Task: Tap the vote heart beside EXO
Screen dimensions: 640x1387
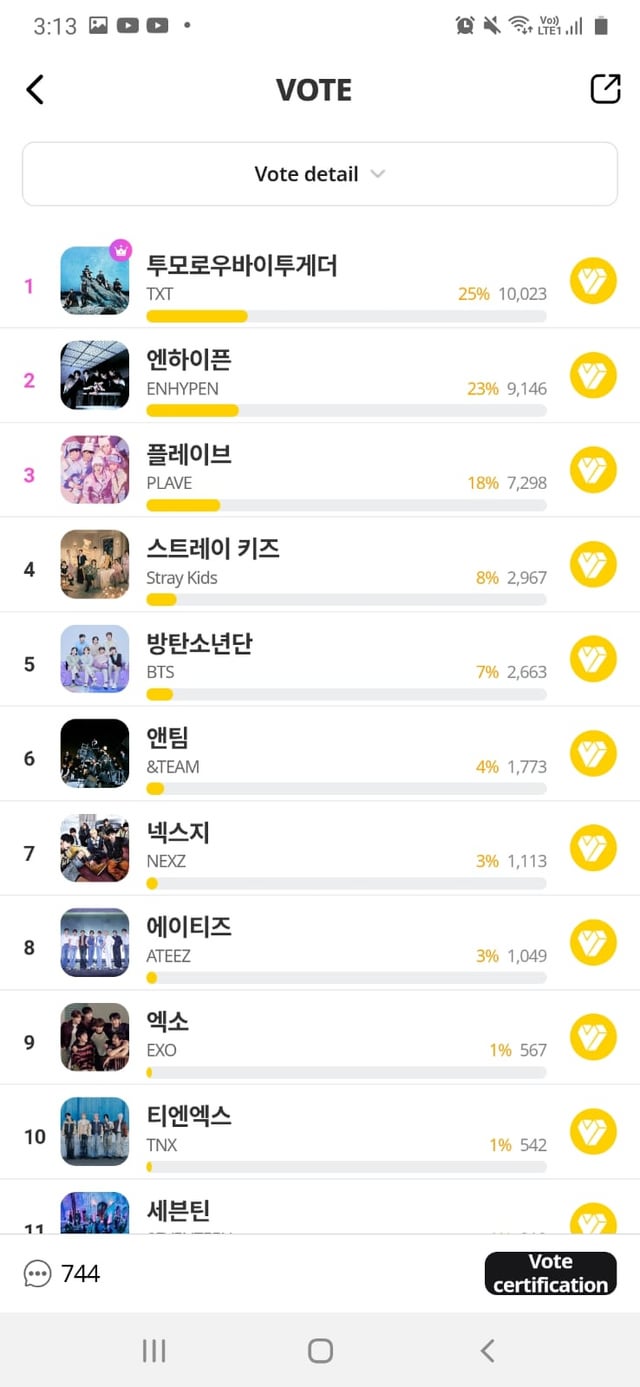Action: pos(593,1037)
